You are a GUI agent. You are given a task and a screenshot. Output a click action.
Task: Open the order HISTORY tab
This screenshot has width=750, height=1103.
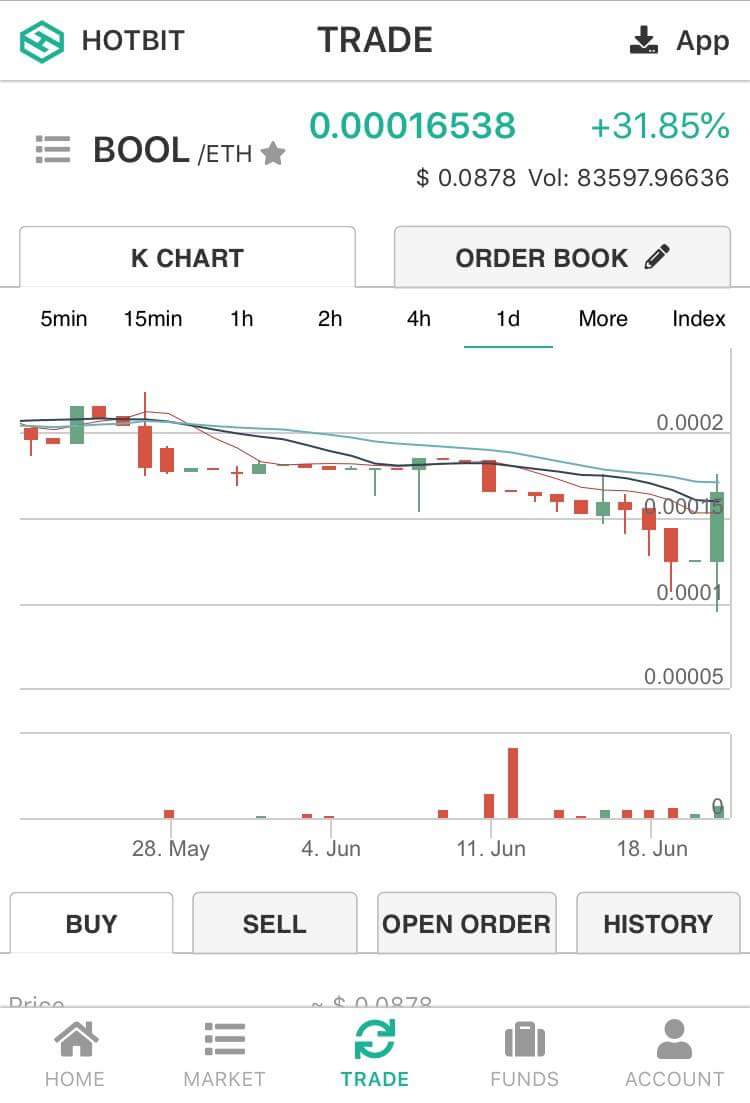pos(658,923)
